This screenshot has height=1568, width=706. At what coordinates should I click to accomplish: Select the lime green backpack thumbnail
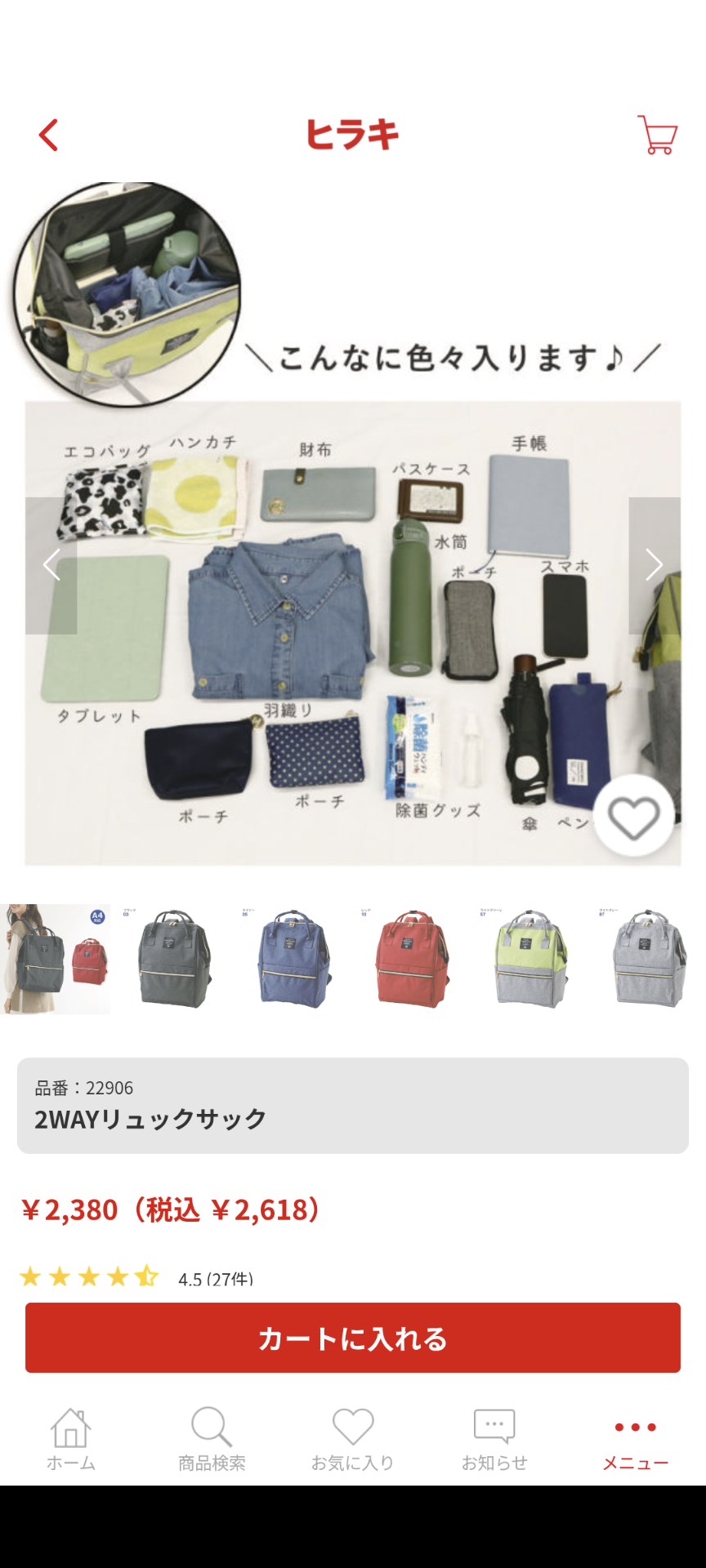pos(531,959)
